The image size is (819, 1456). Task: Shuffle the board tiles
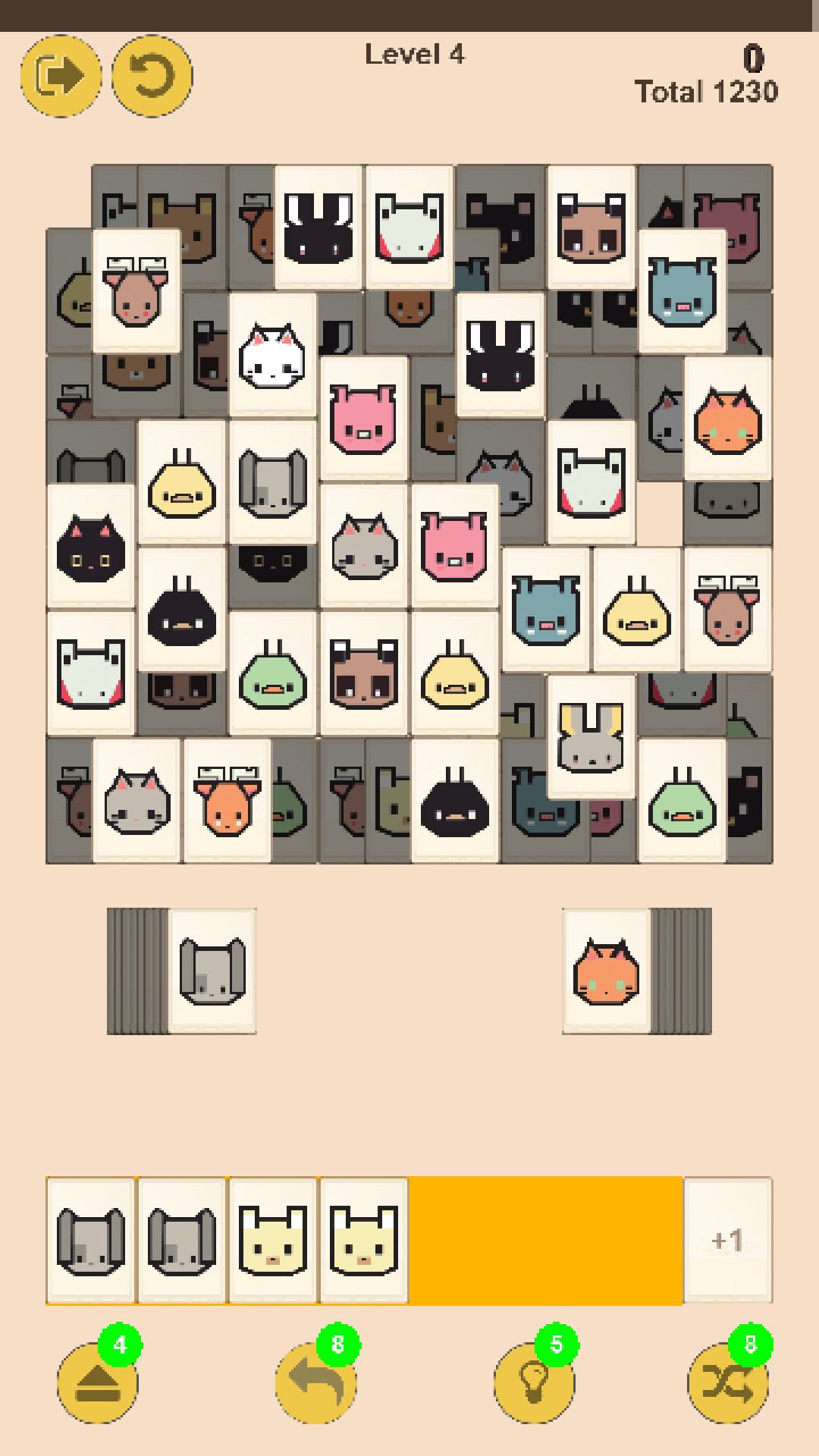pos(728,1382)
